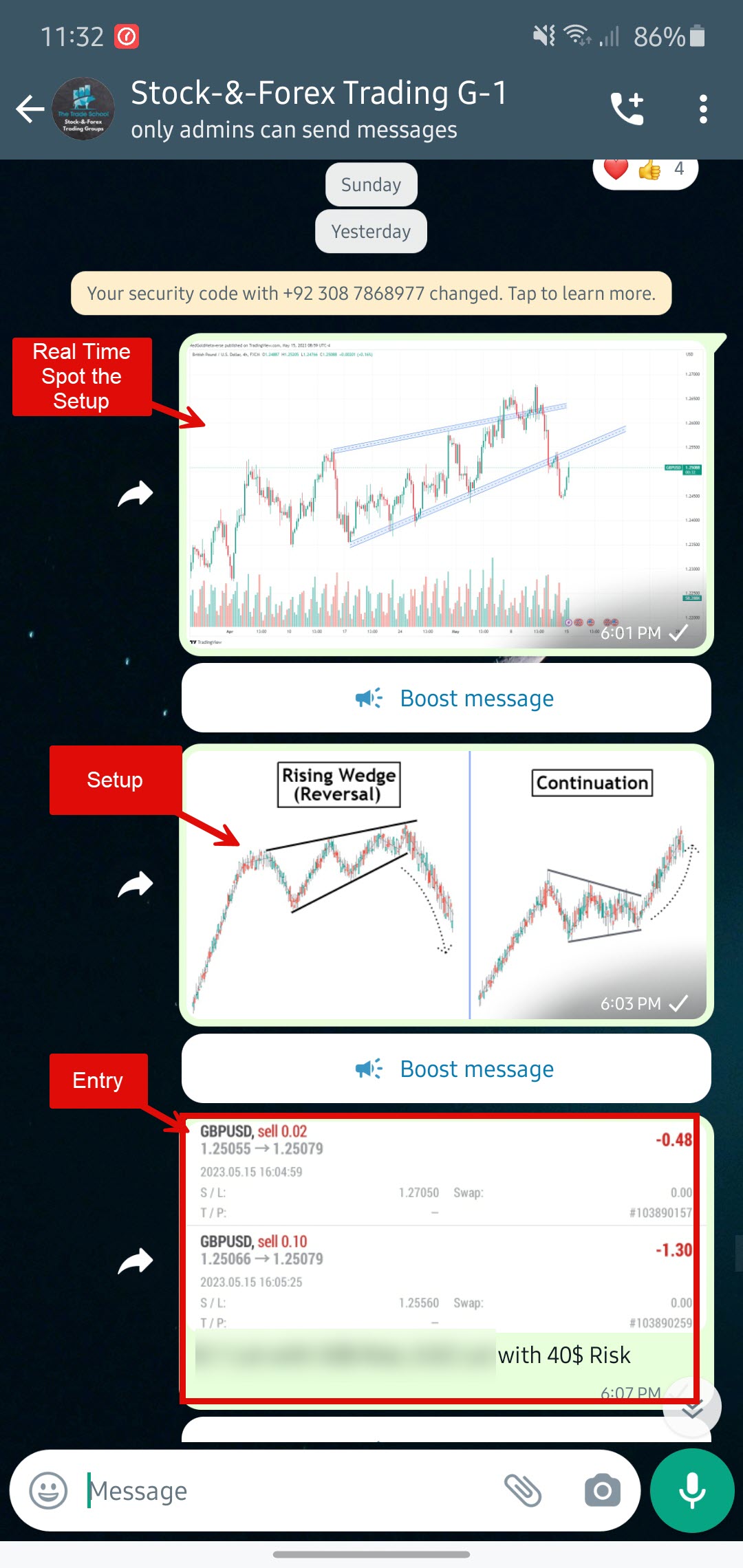The height and width of the screenshot is (1568, 743).
Task: Attach a file with the paperclip
Action: [x=523, y=1491]
